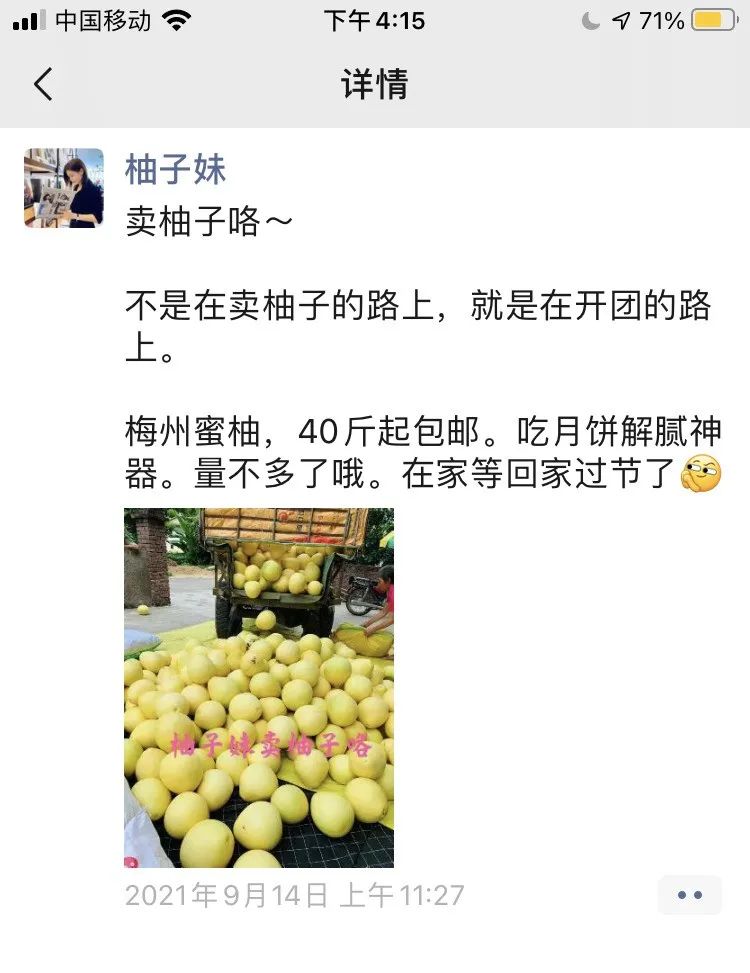Go back from the 详情 page
The height and width of the screenshot is (973, 750).
point(43,85)
